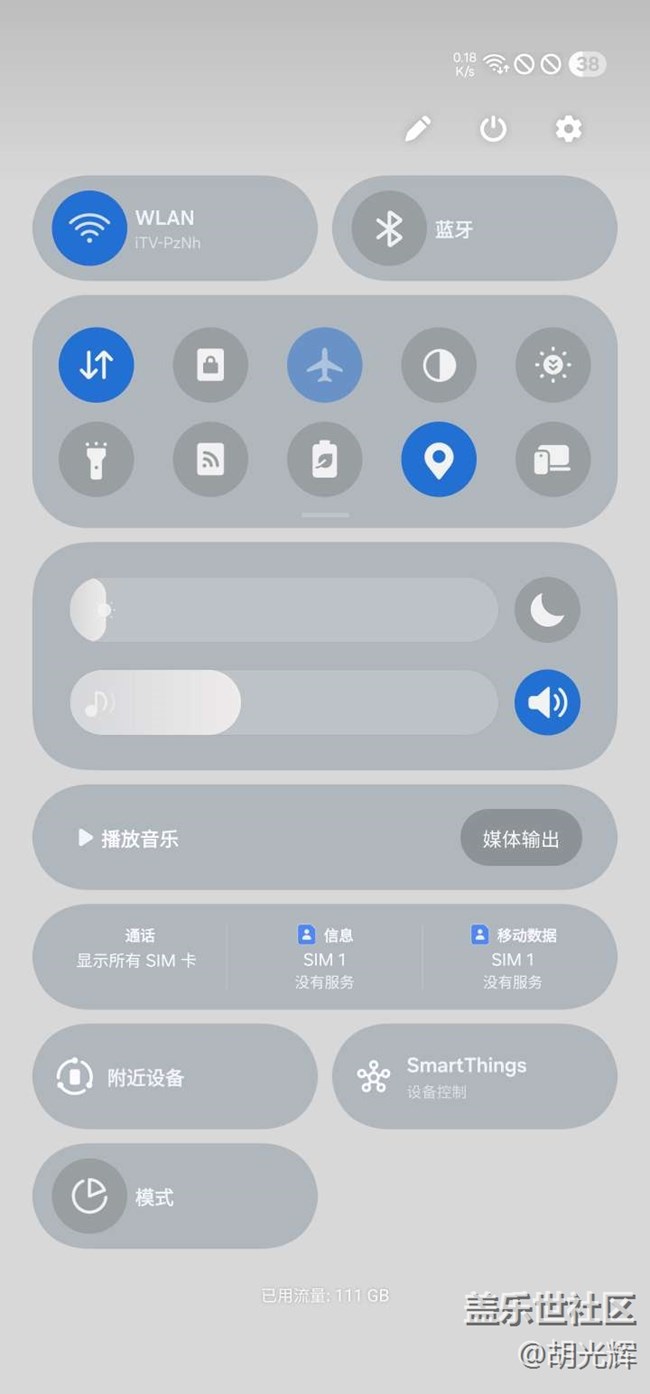This screenshot has width=650, height=1394.
Task: Set the volume on the media volume slider
Action: [283, 703]
